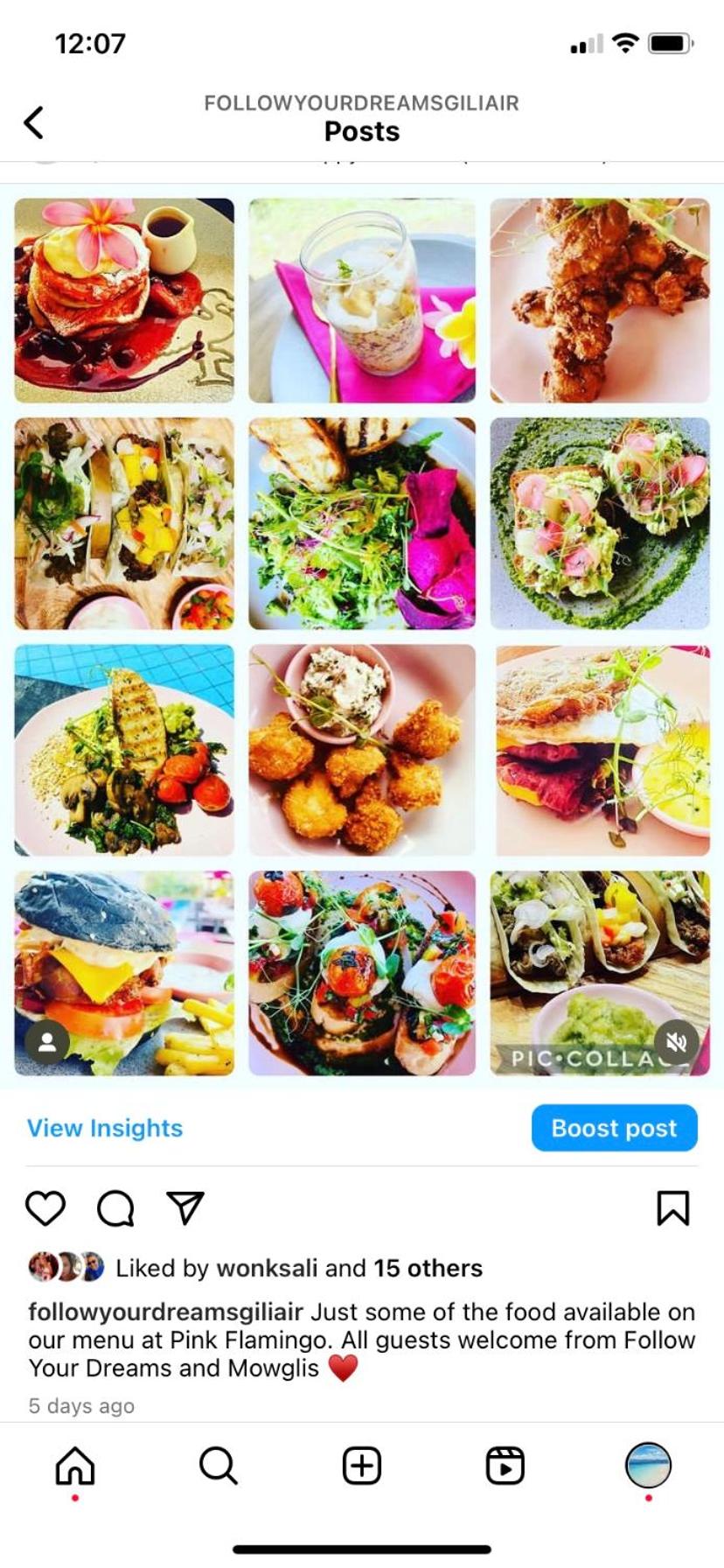The height and width of the screenshot is (1568, 724).
Task: Switch to the Search tab
Action: tap(218, 1466)
